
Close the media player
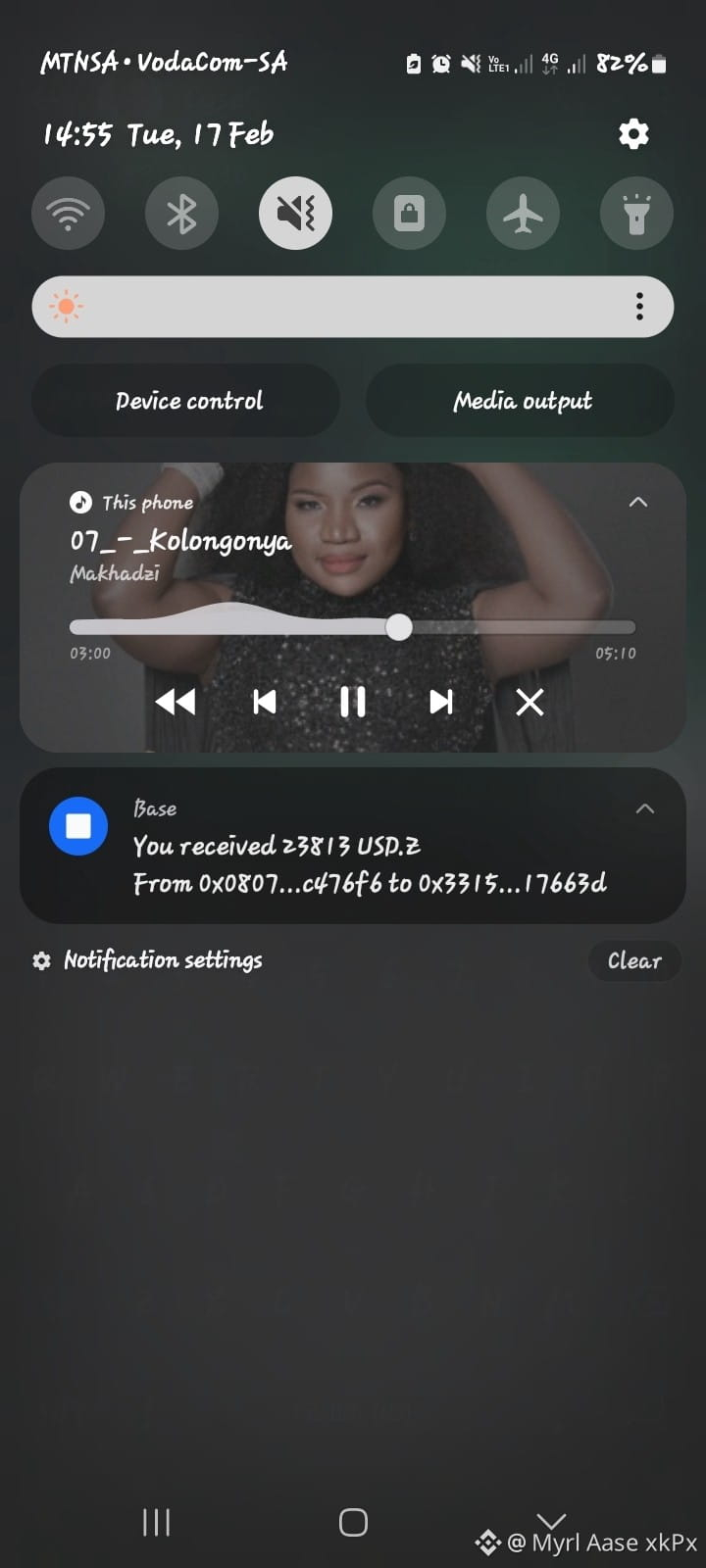pos(529,702)
